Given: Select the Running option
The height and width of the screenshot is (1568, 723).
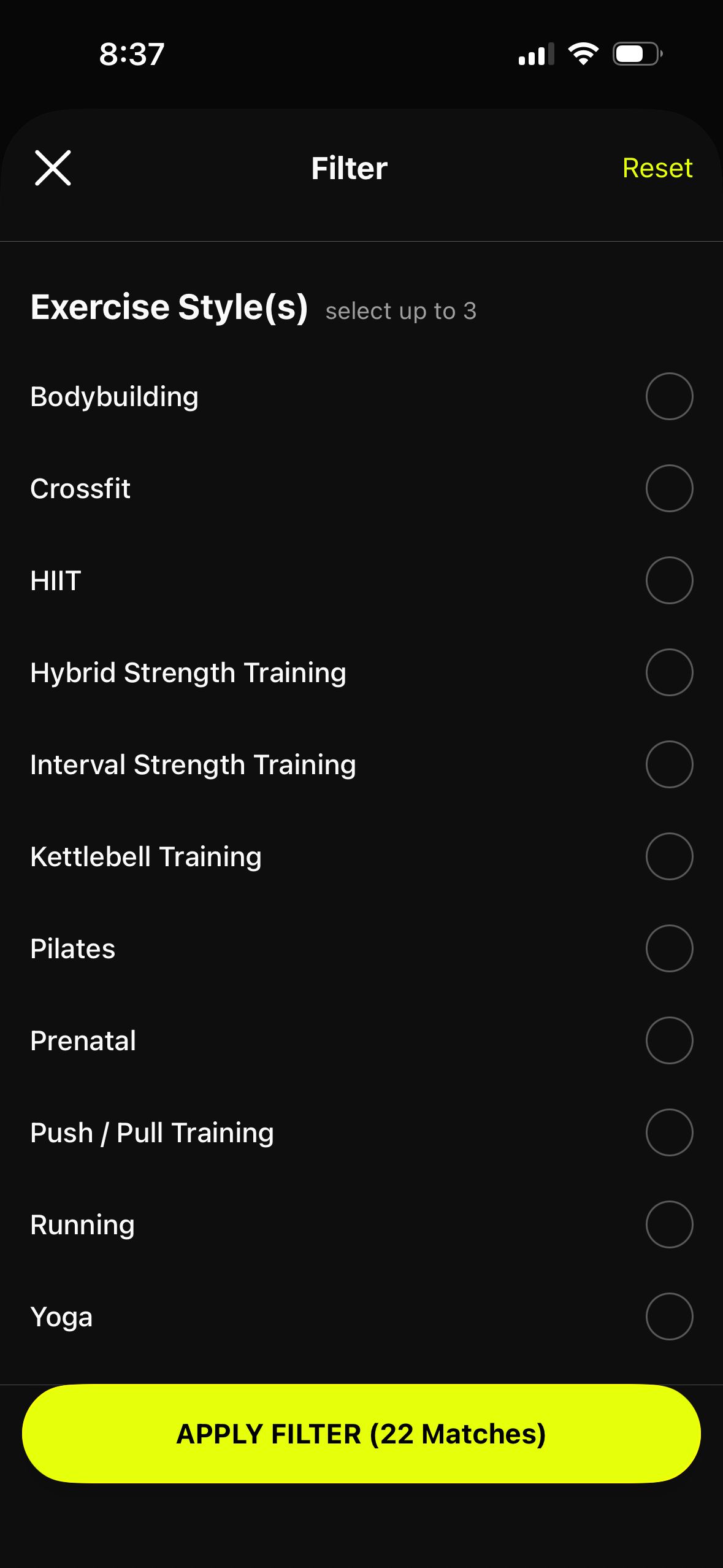Looking at the screenshot, I should pos(669,1224).
